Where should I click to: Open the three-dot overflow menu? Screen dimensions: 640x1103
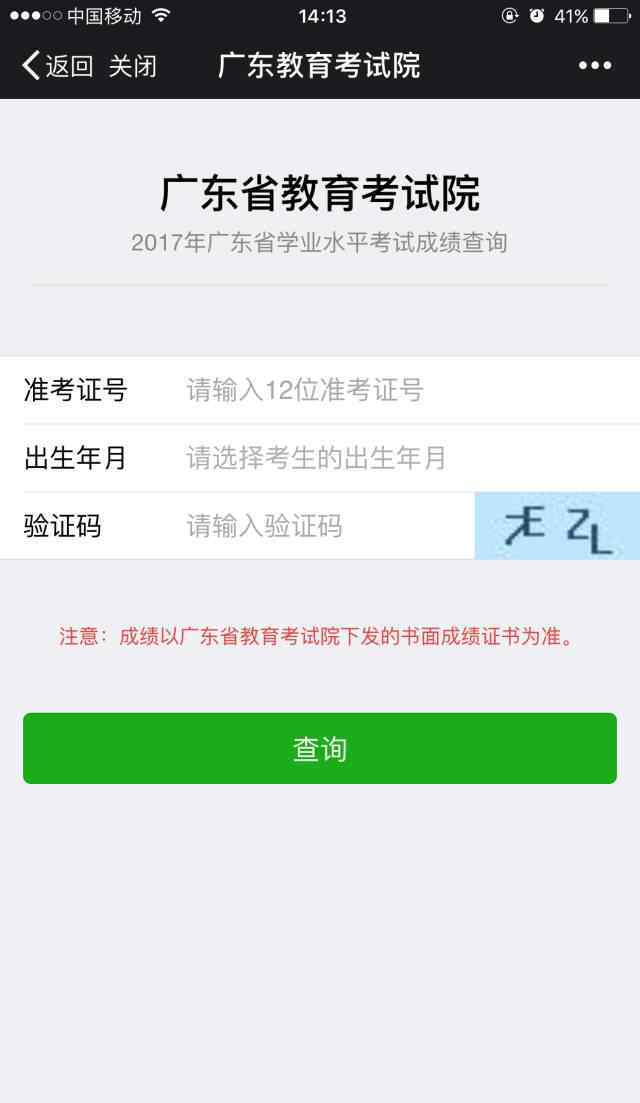pos(595,65)
